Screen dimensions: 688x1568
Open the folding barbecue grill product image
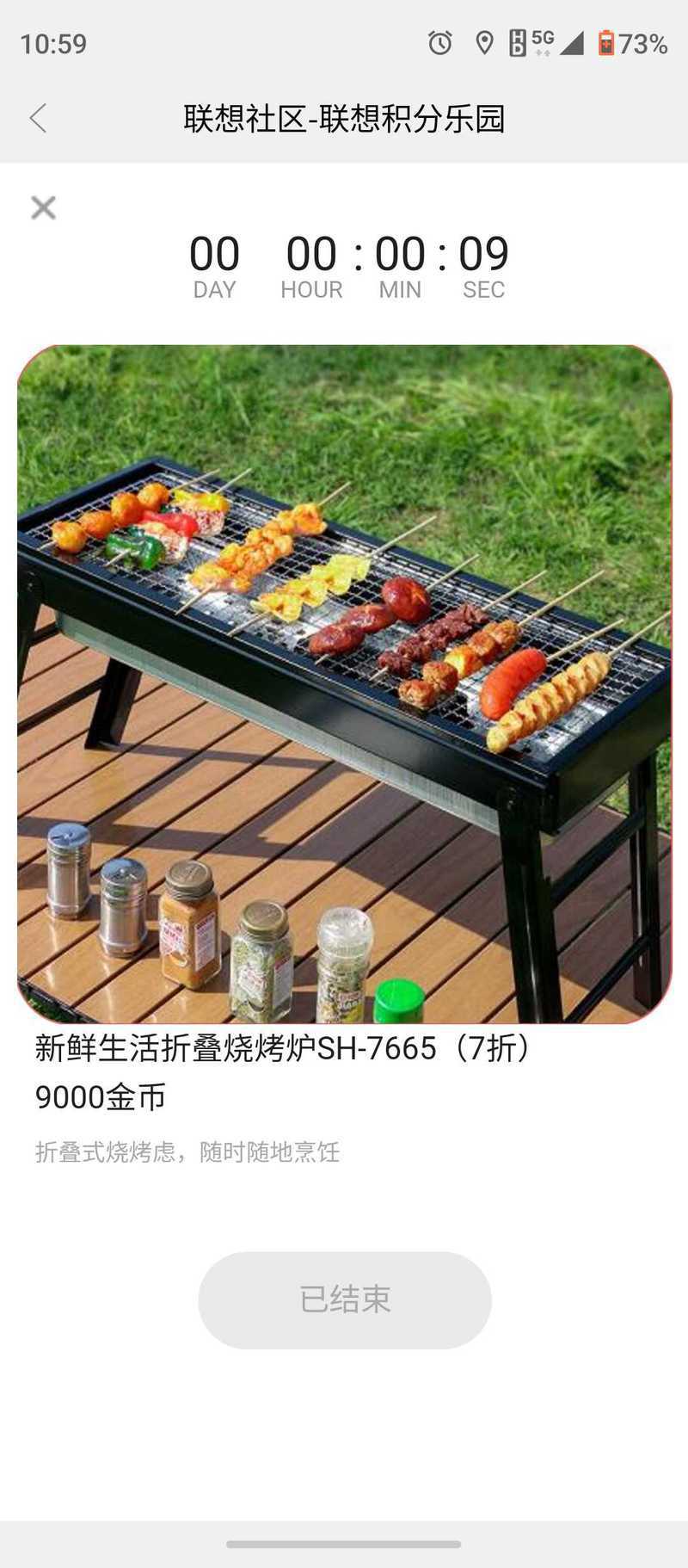pos(344,684)
